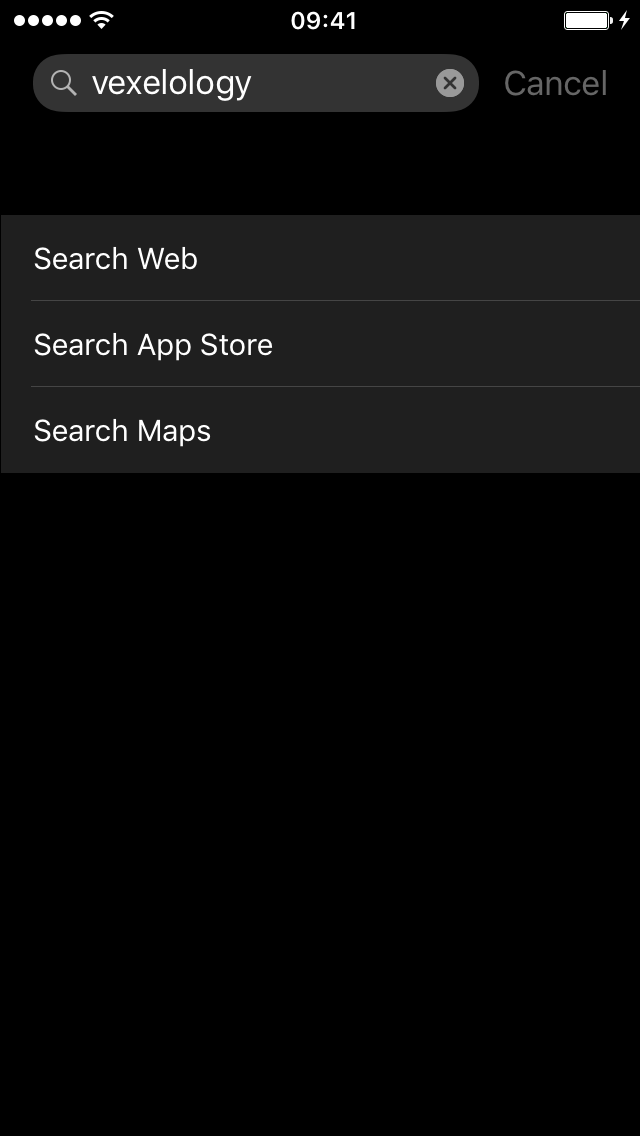640x1136 pixels.
Task: Clear the search text with the X button
Action: coord(449,83)
